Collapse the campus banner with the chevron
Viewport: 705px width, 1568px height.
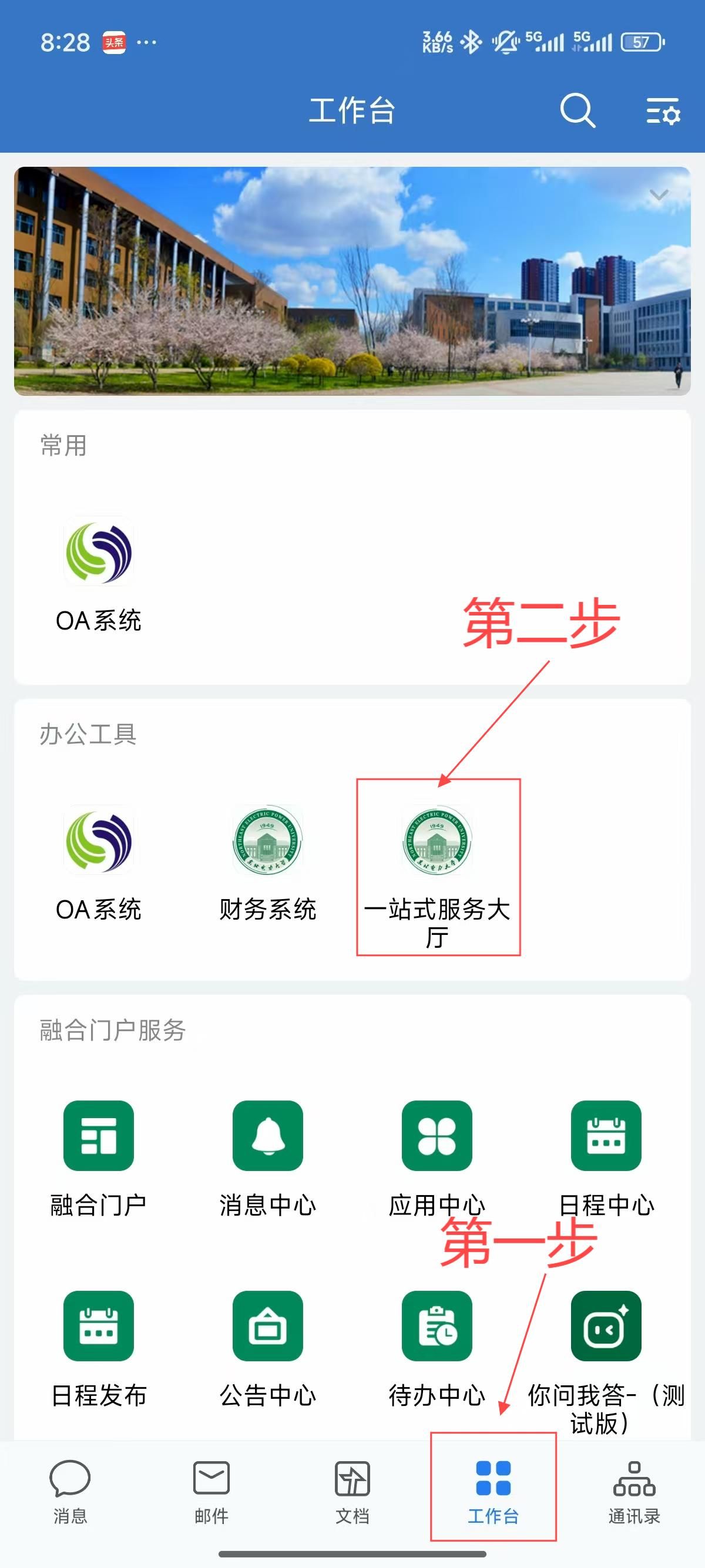(659, 196)
